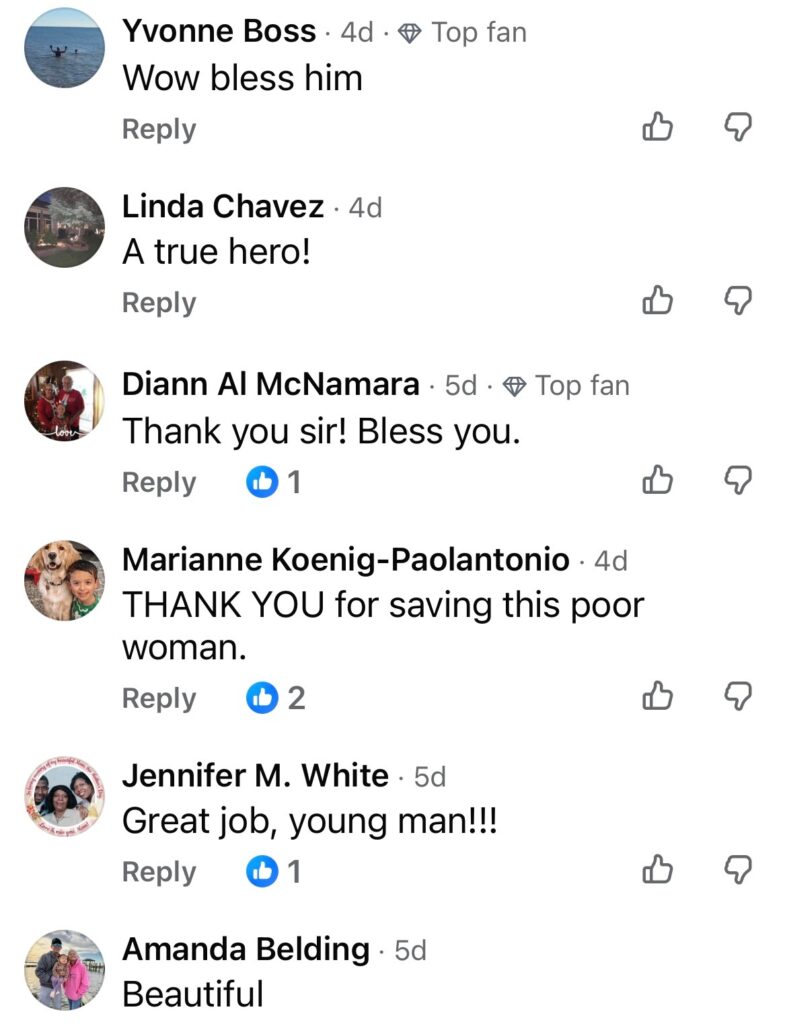
Task: Open Diann Al McNamara's profile
Action: click(x=270, y=384)
